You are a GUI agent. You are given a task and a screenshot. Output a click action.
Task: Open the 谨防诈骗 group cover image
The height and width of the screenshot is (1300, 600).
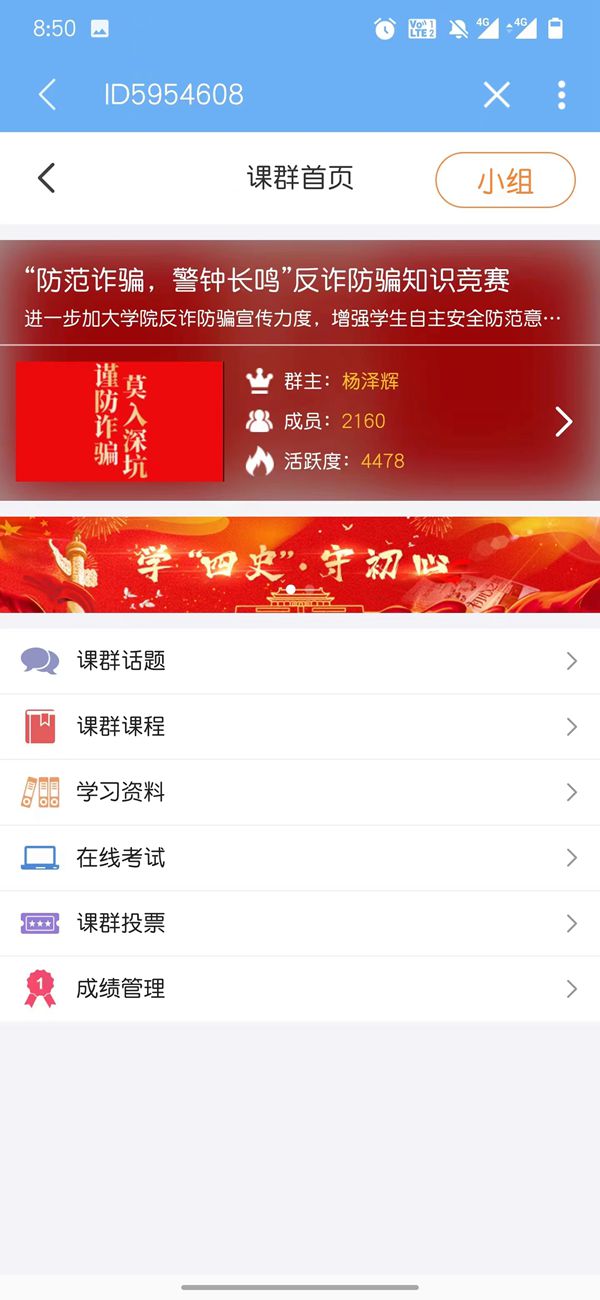coord(120,421)
